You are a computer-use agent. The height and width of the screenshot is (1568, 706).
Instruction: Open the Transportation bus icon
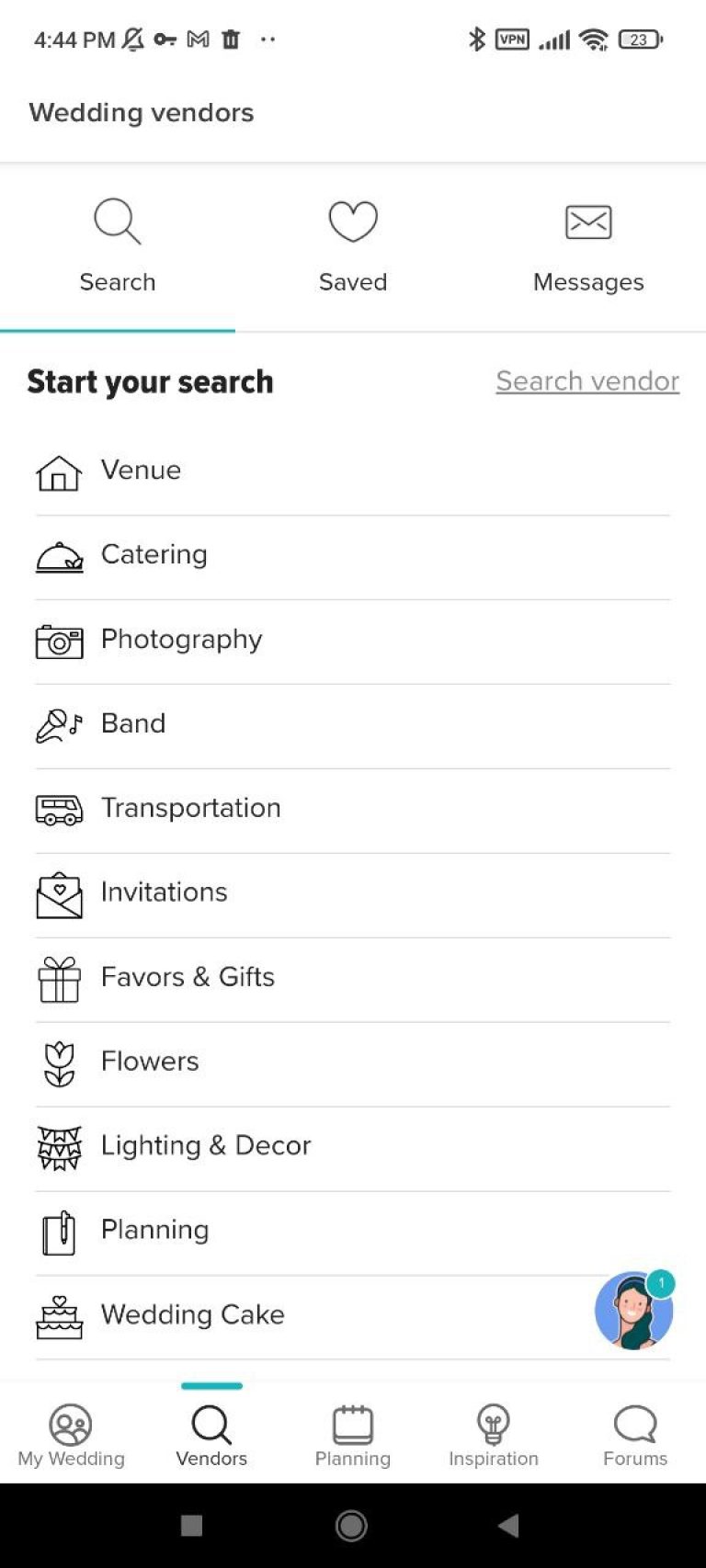tap(59, 811)
